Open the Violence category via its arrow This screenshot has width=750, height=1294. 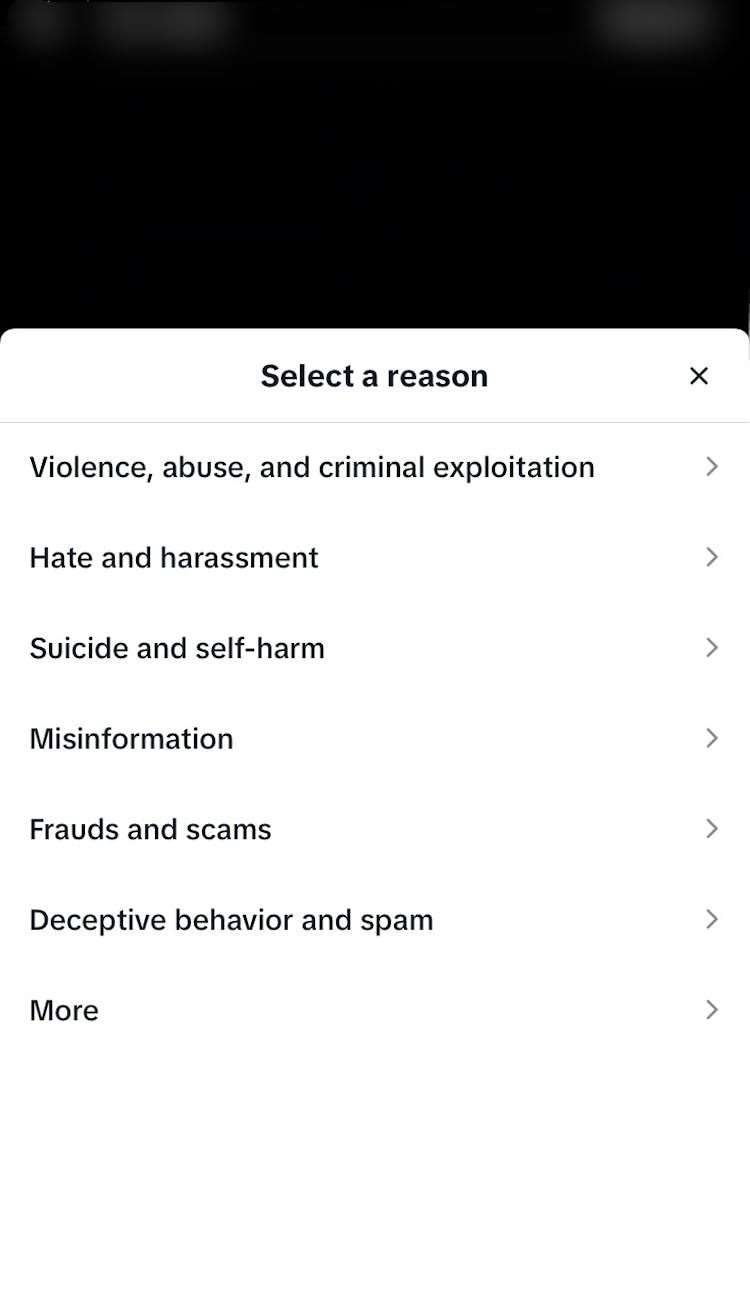711,467
